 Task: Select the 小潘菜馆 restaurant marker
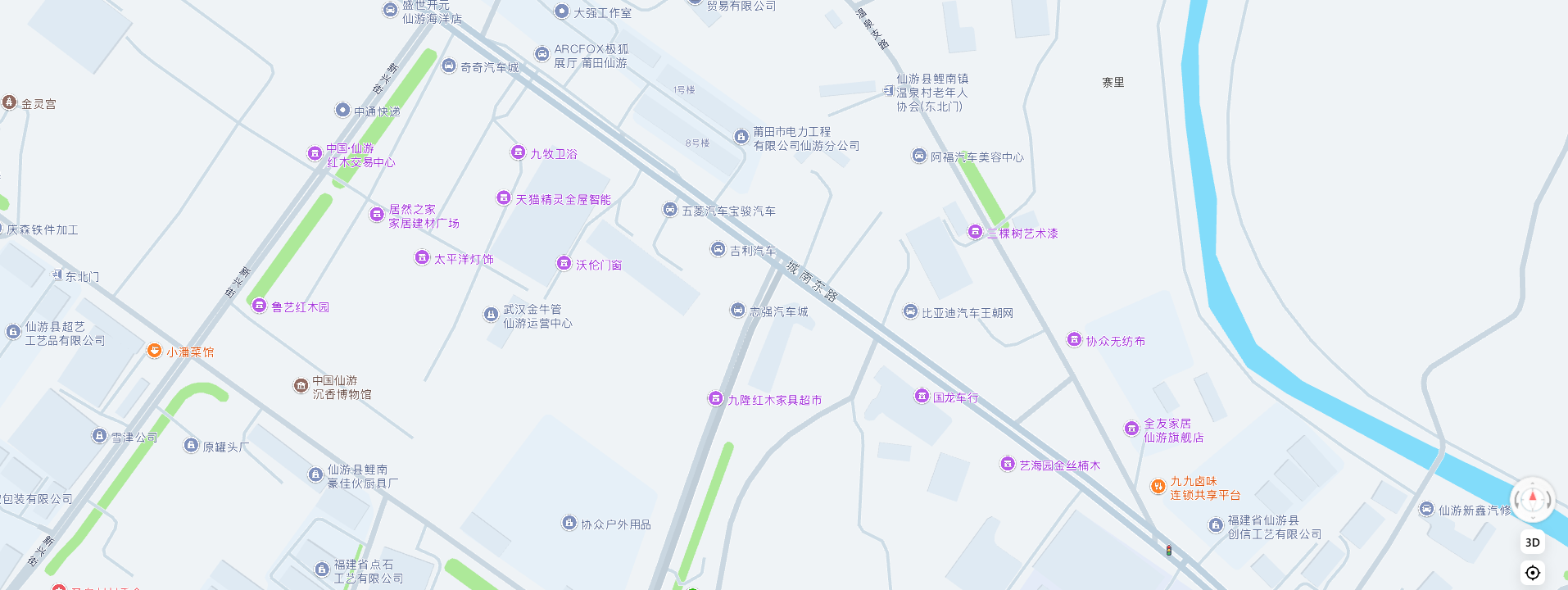pyautogui.click(x=154, y=351)
